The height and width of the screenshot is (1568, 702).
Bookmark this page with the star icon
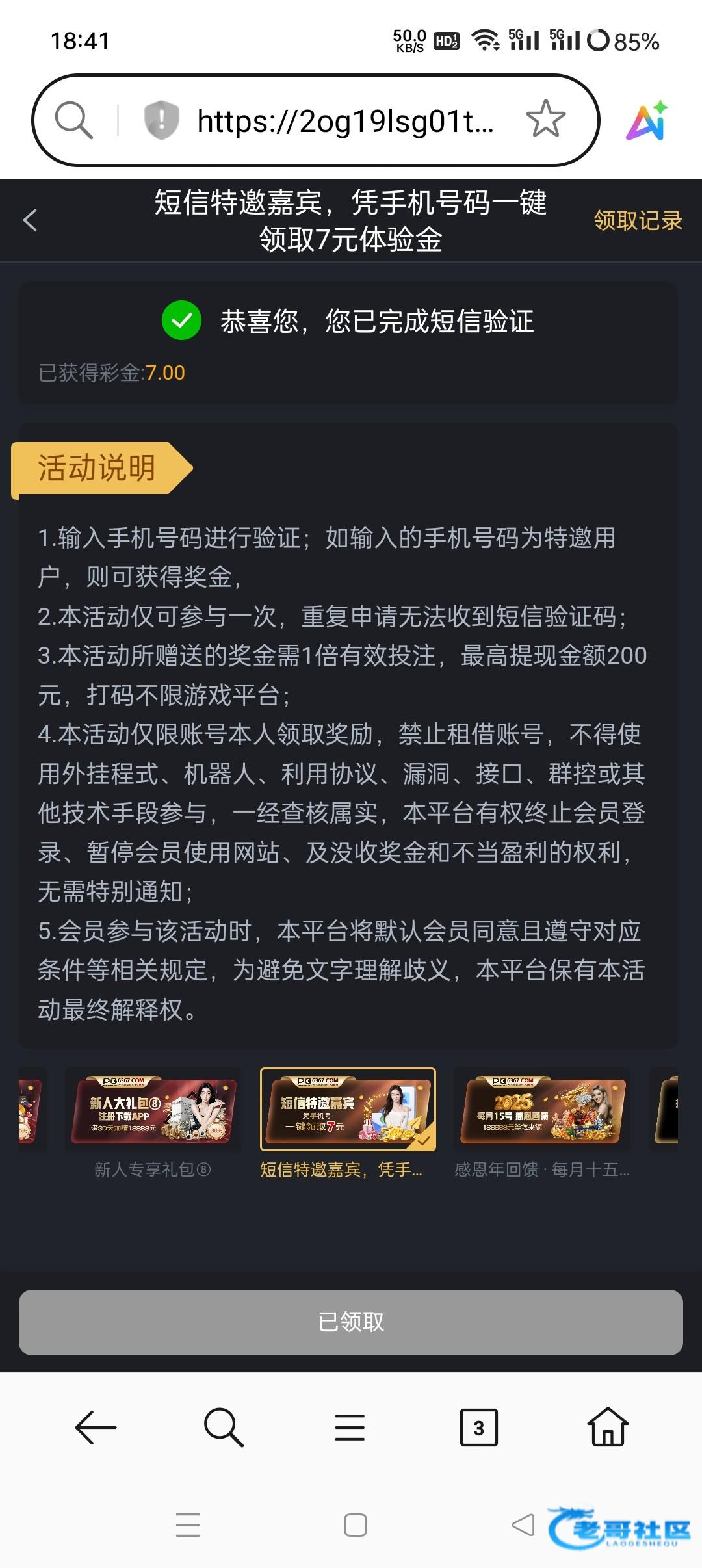coord(545,119)
